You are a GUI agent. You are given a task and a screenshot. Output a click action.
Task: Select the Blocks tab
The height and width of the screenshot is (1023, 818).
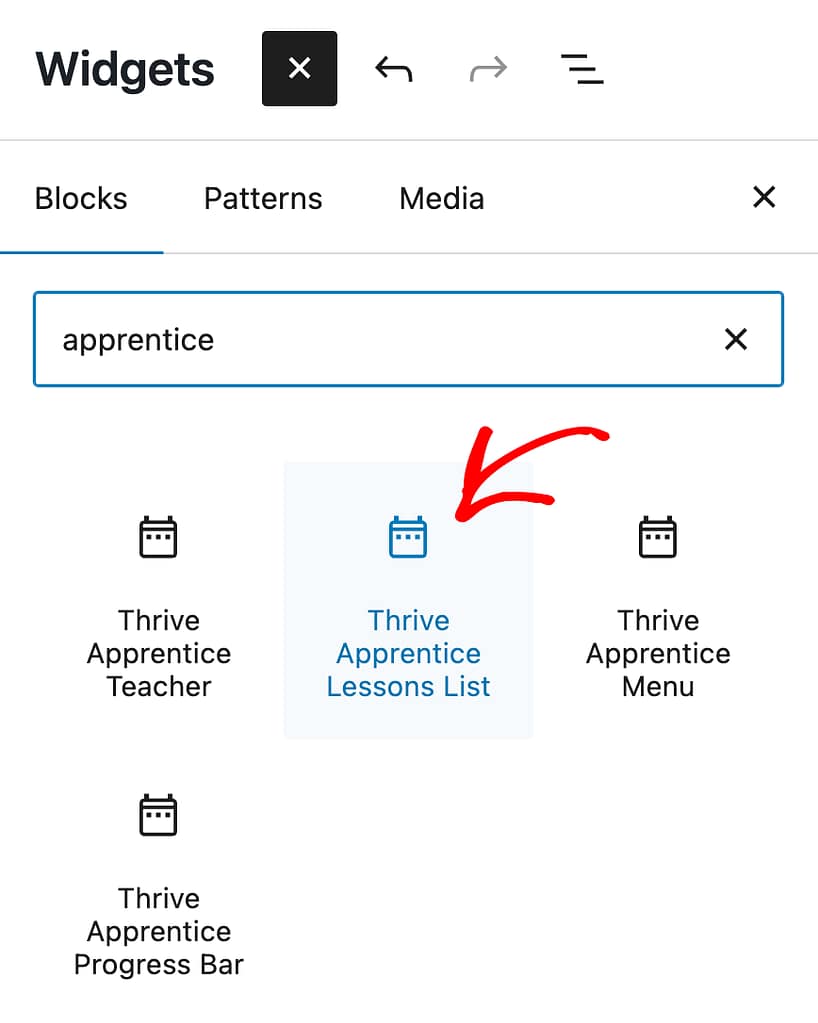(x=81, y=198)
